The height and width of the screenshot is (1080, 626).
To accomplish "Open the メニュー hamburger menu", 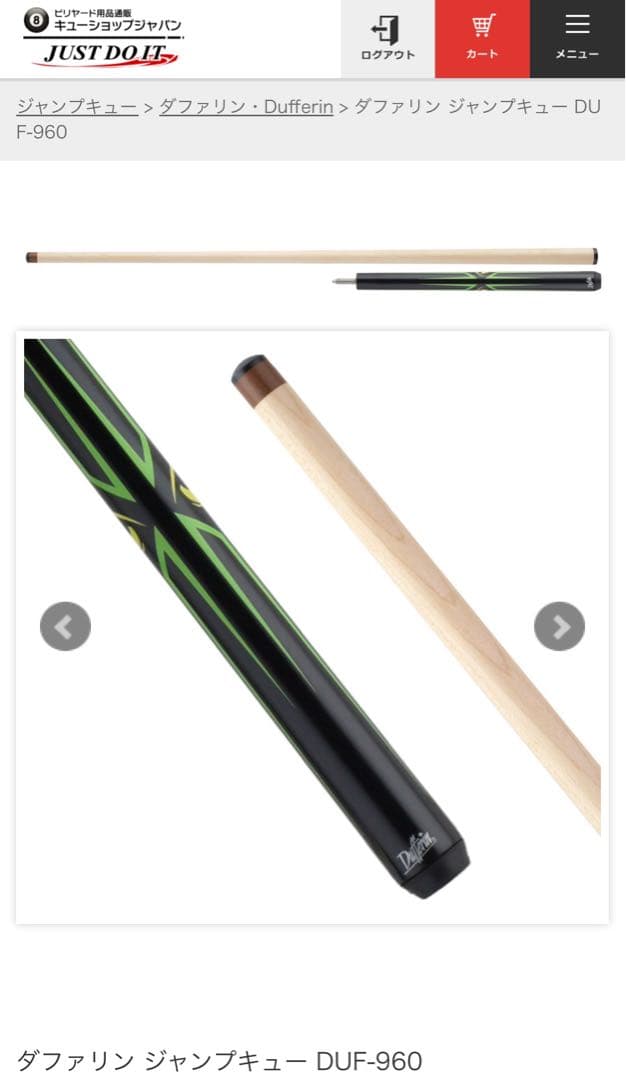I will point(577,38).
